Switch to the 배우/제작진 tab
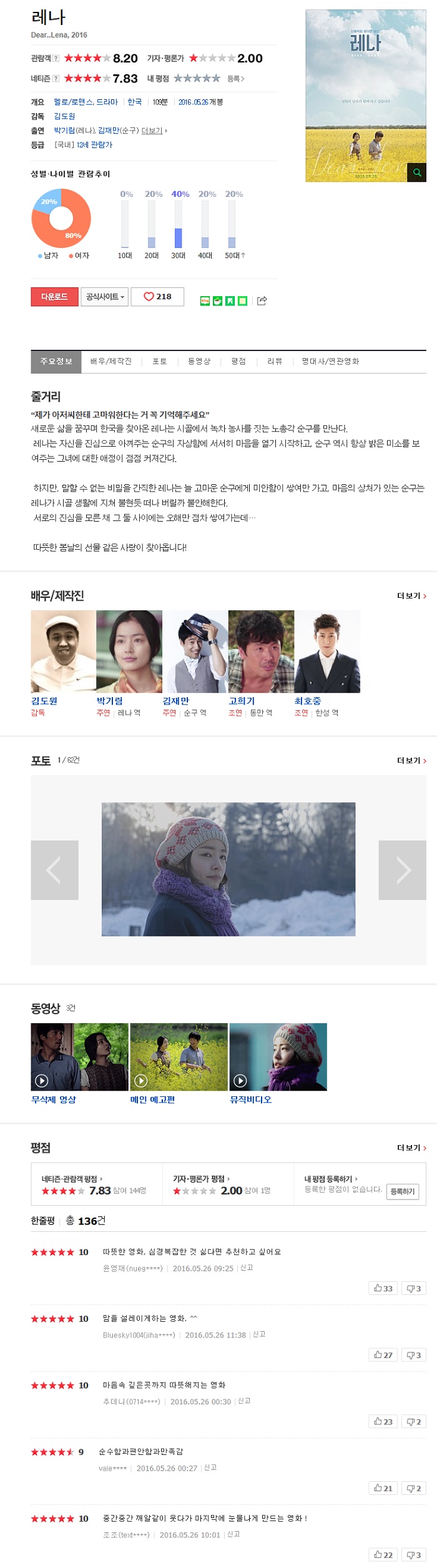Image resolution: width=437 pixels, height=1568 pixels. pyautogui.click(x=111, y=362)
